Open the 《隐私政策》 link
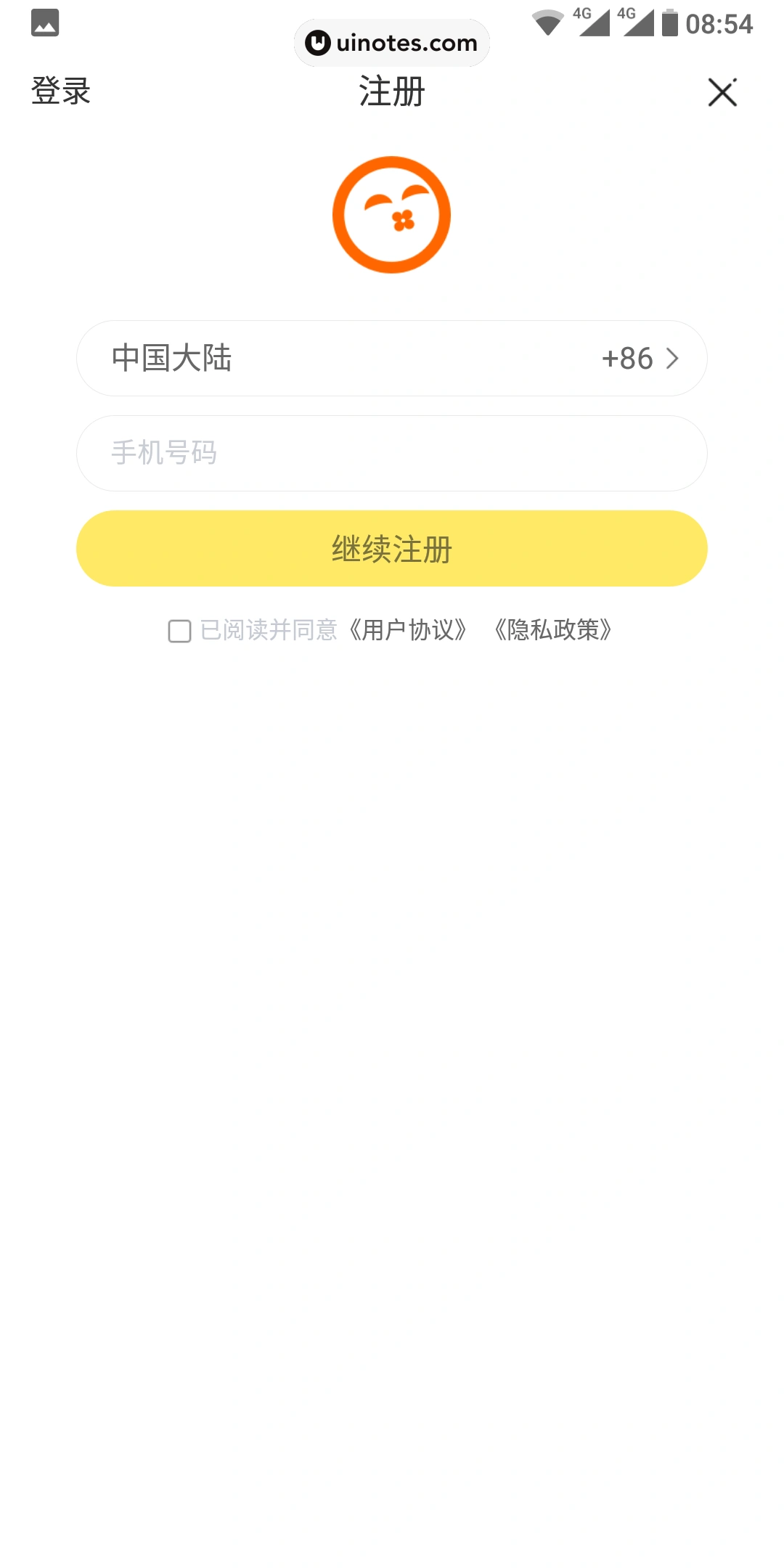Image resolution: width=784 pixels, height=1568 pixels. (x=553, y=630)
